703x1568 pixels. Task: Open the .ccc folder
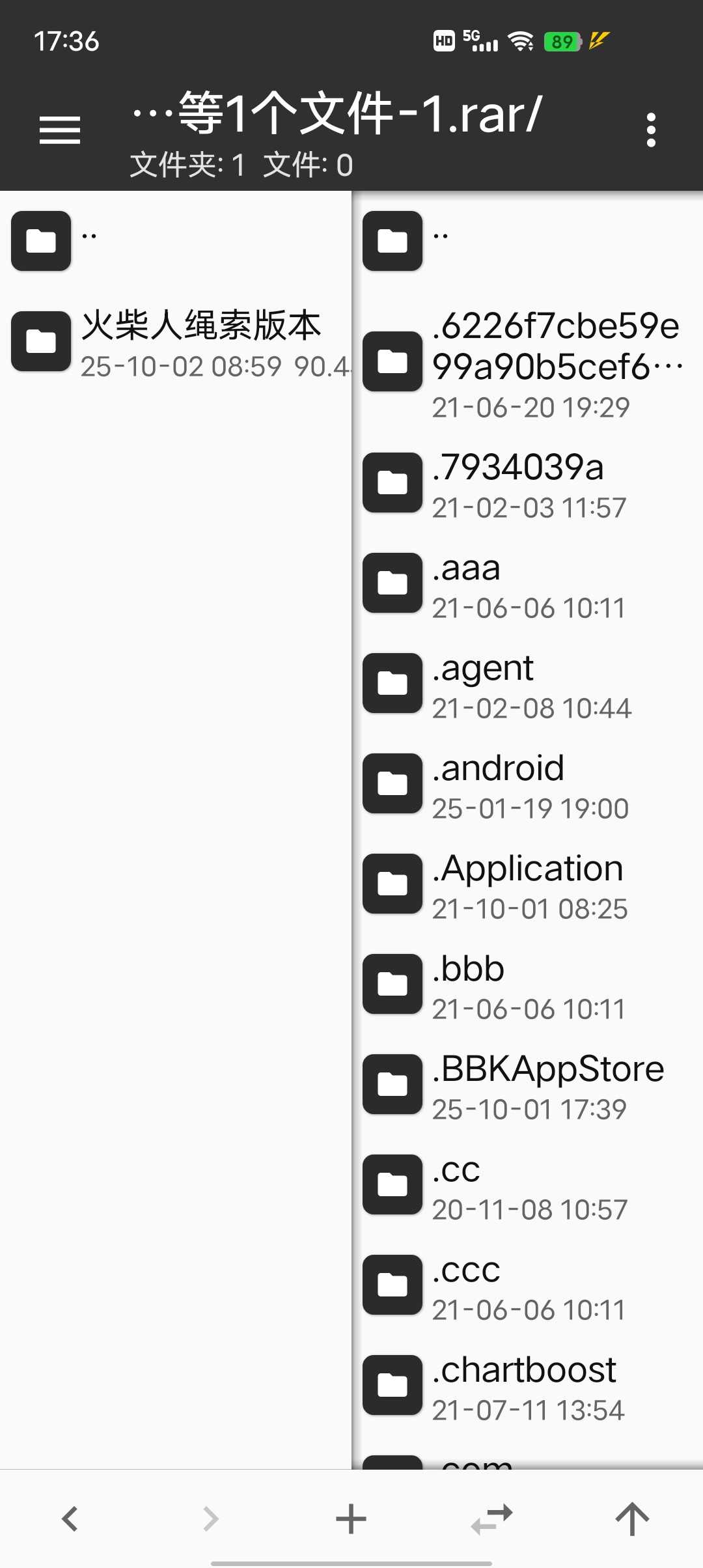coord(527,1287)
